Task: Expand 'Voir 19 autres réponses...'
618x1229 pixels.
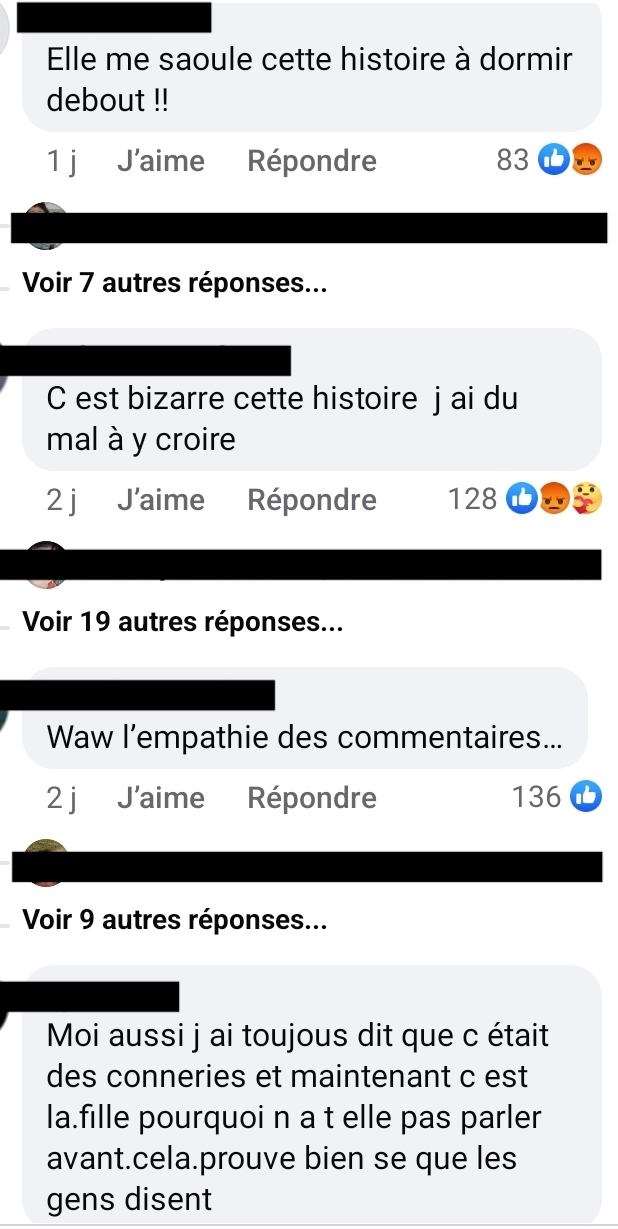Action: 182,623
